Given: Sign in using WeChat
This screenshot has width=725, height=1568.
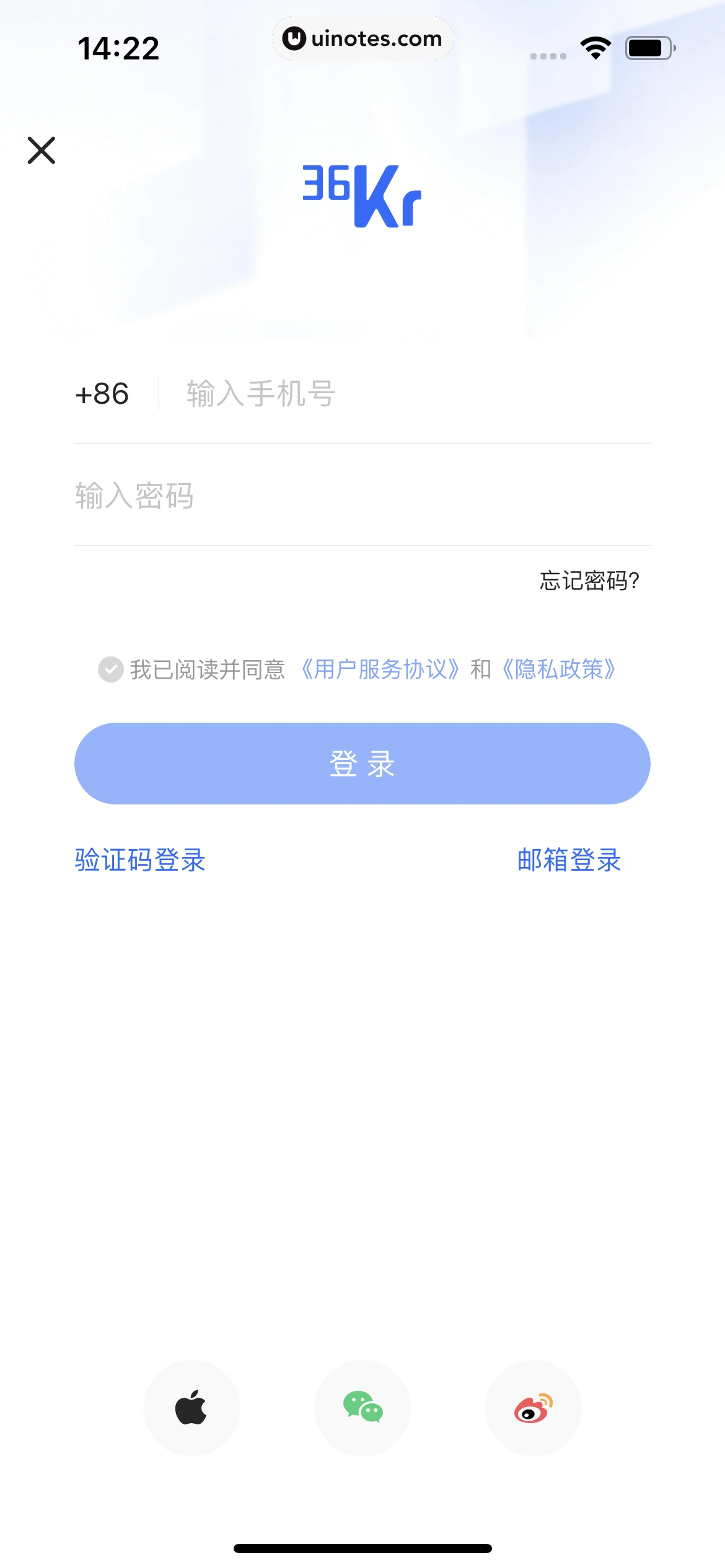Looking at the screenshot, I should point(362,1409).
